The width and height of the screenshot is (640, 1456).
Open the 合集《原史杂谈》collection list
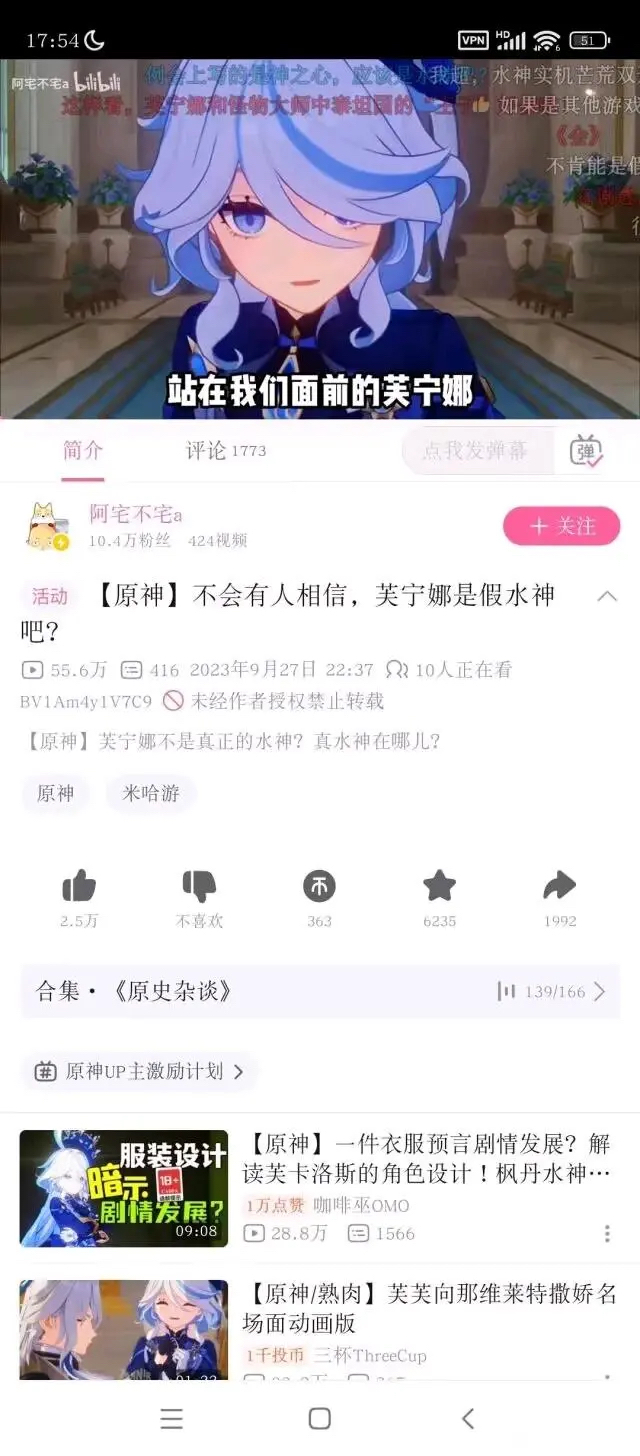pyautogui.click(x=320, y=991)
